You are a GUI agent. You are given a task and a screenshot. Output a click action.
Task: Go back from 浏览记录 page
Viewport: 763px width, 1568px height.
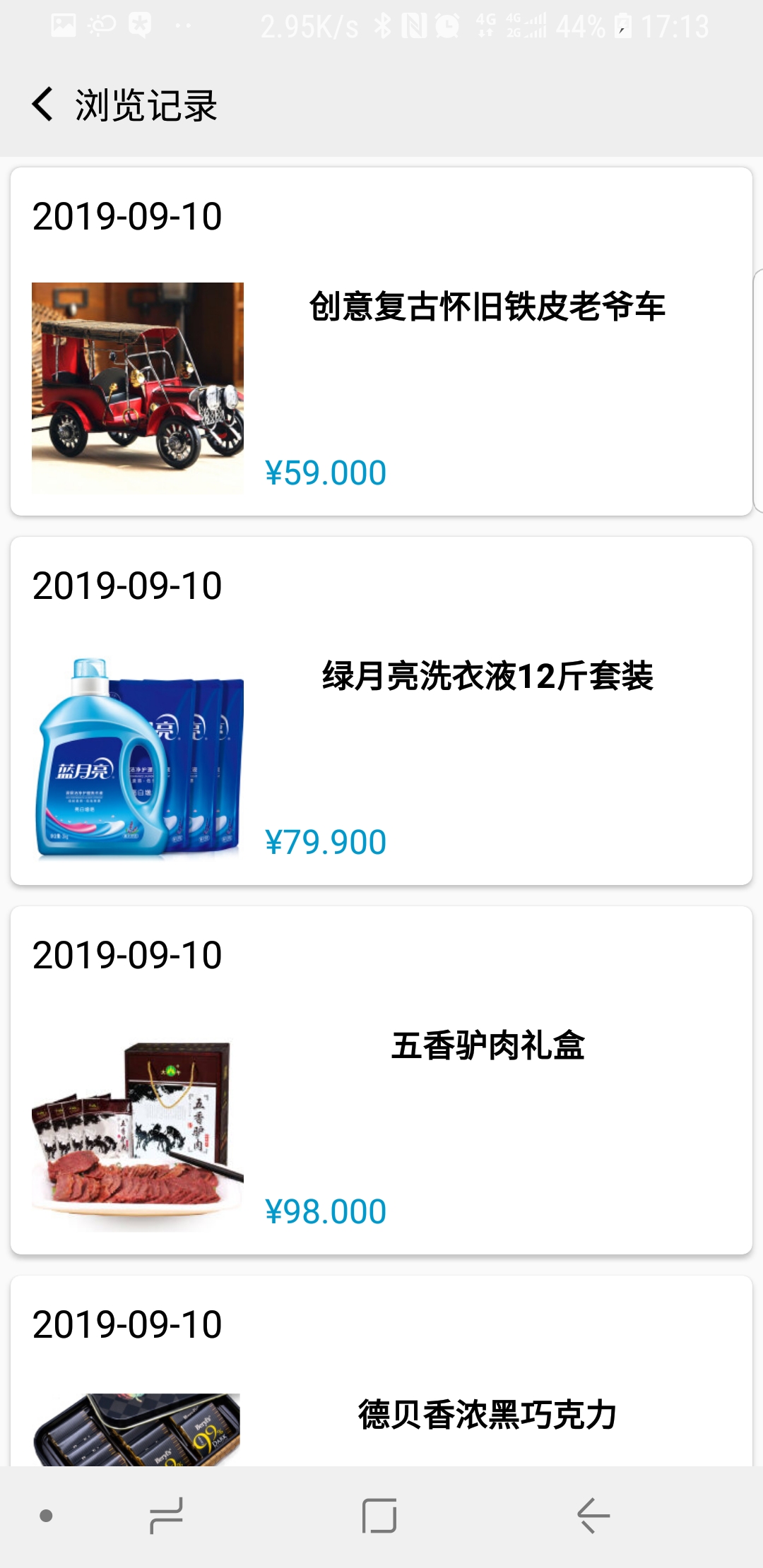tap(42, 105)
